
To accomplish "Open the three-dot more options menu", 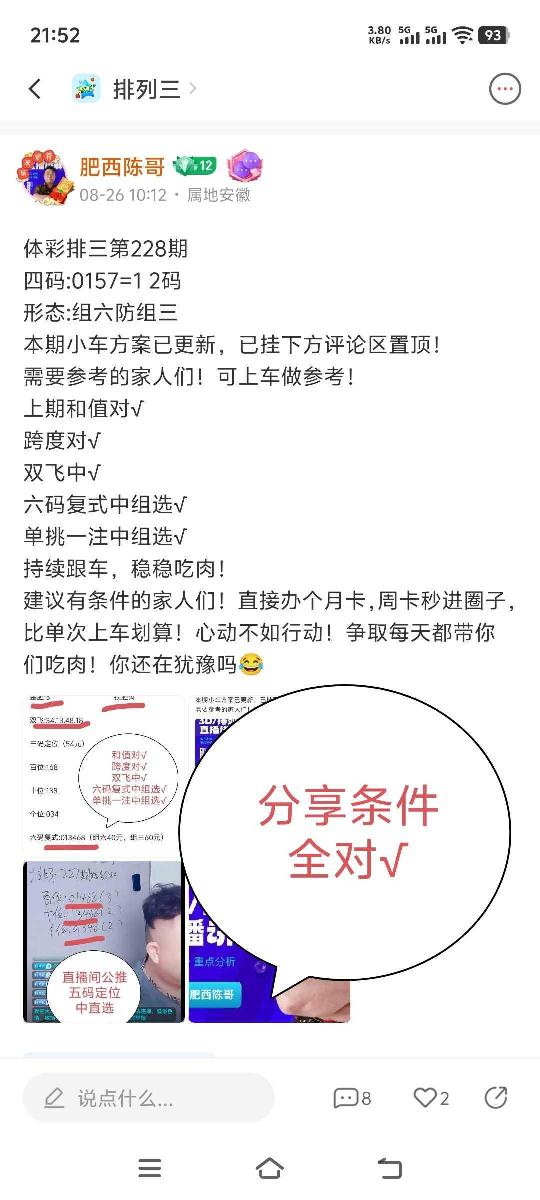I will click(x=505, y=89).
